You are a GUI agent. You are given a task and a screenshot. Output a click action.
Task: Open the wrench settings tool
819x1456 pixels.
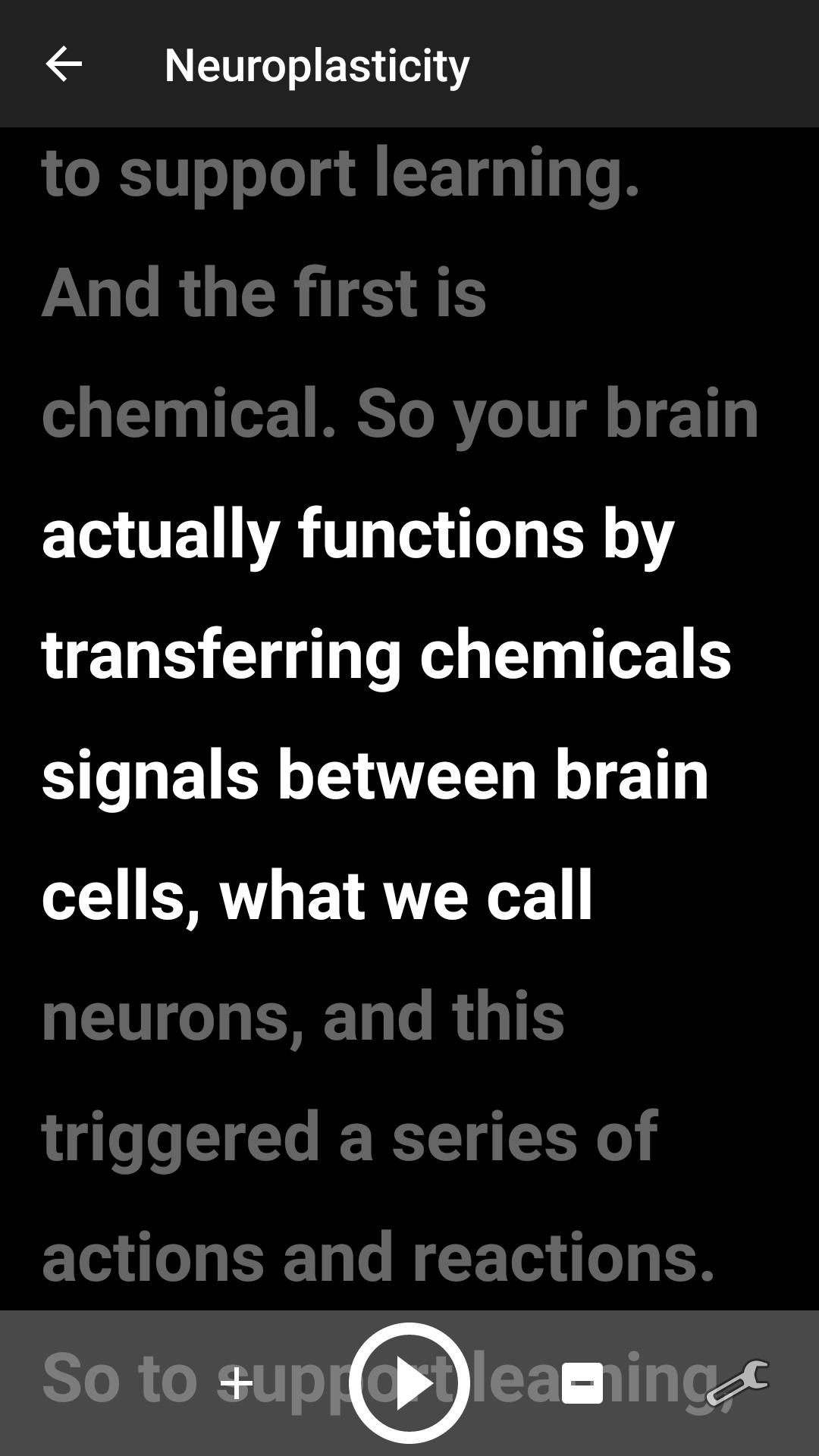[x=737, y=1383]
